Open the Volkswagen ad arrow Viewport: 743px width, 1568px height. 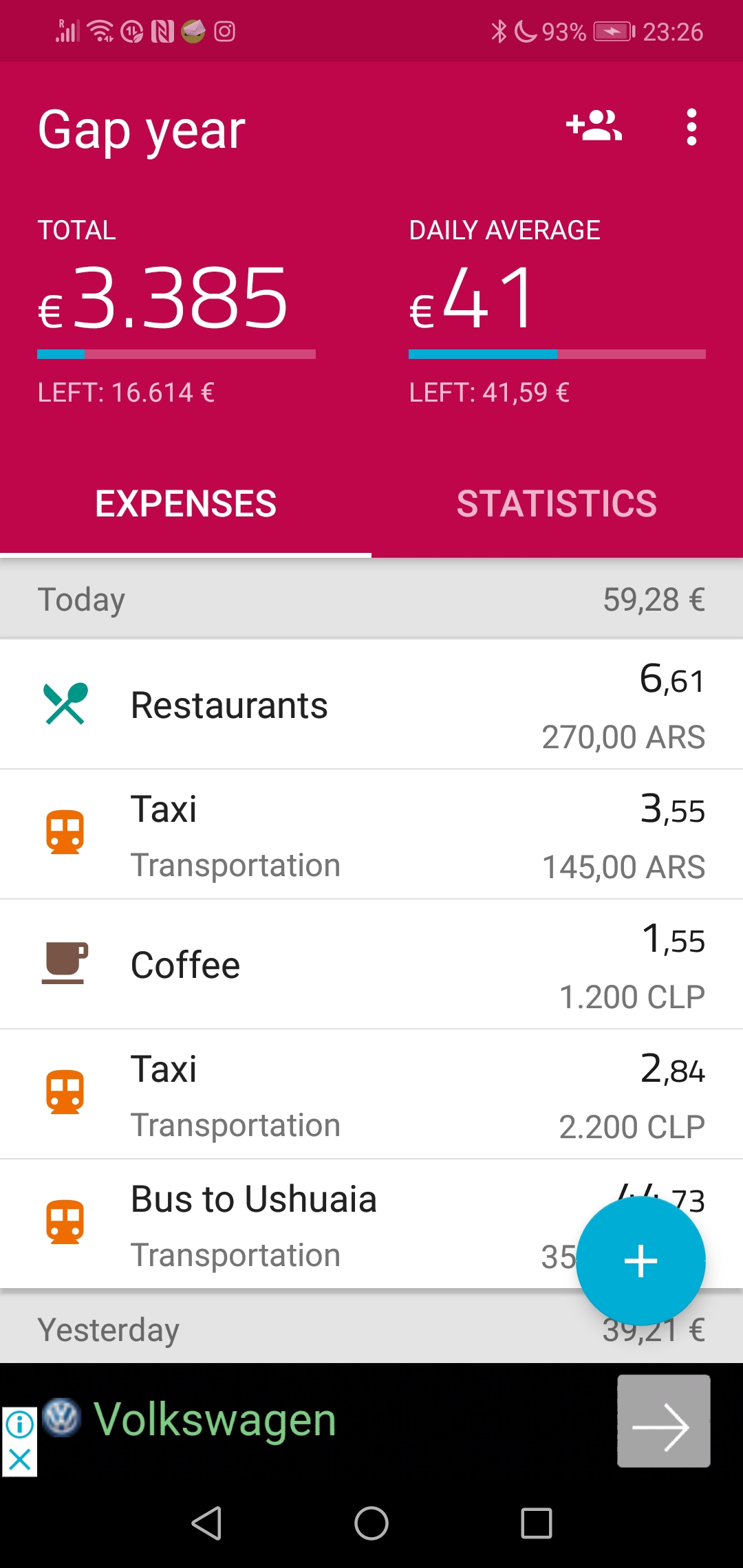coord(664,1421)
